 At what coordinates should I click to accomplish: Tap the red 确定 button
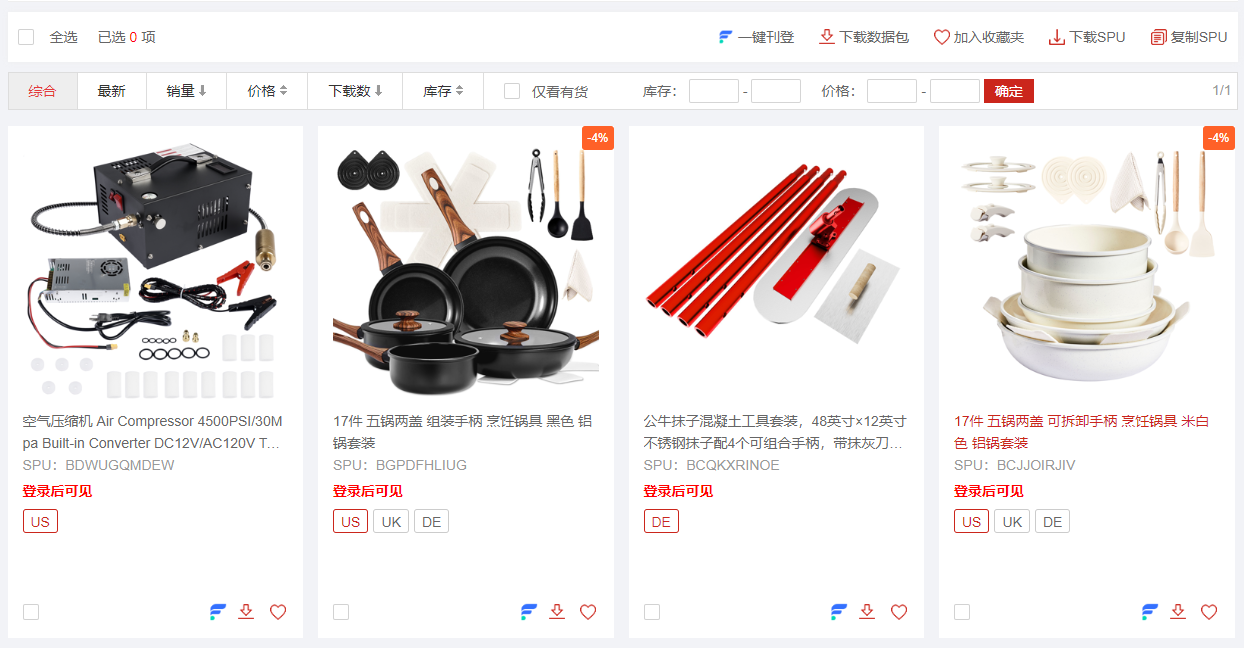point(1008,91)
